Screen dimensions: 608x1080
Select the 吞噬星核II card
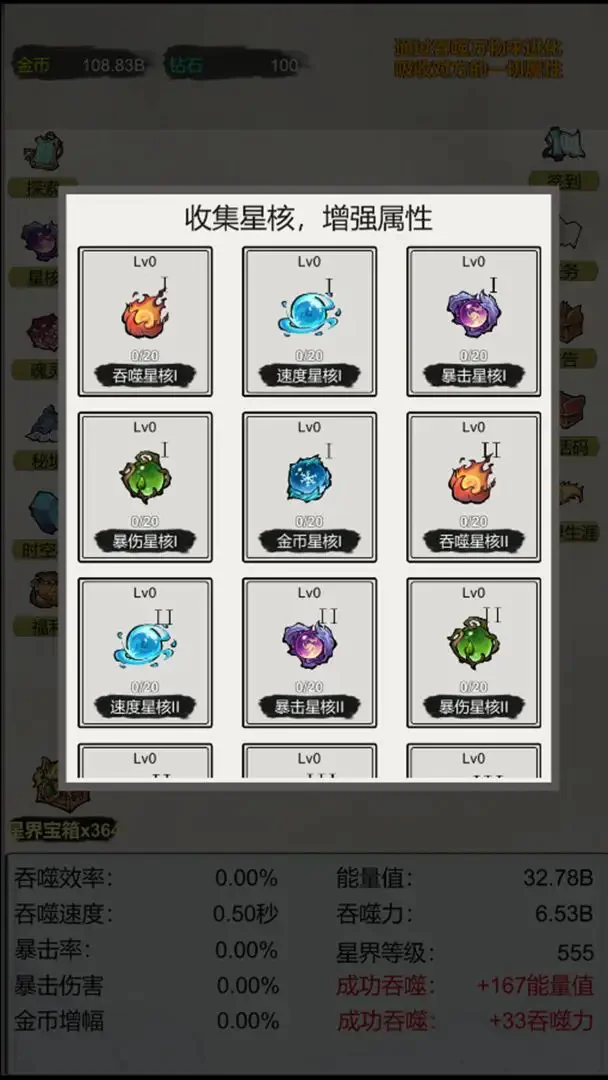point(473,488)
